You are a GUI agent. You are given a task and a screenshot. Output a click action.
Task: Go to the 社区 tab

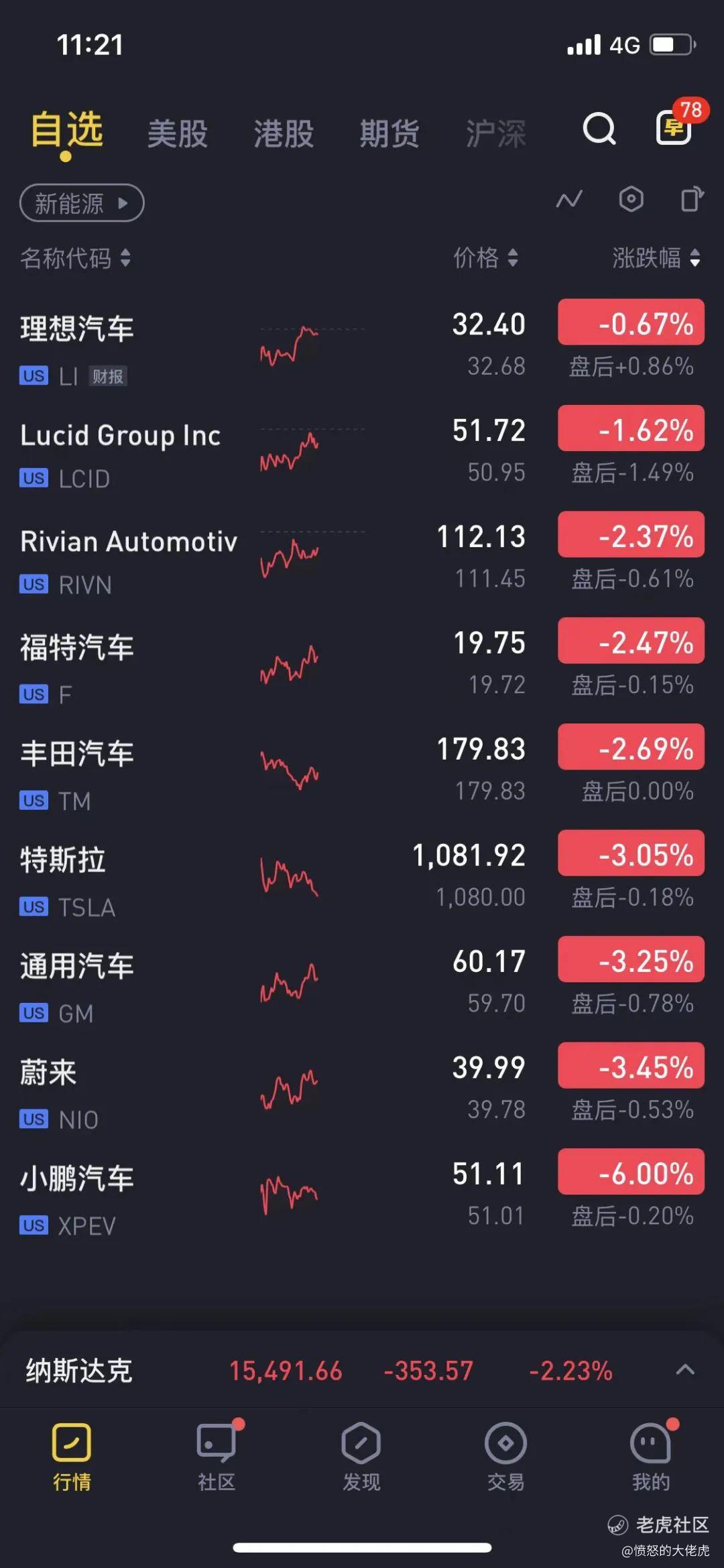(x=217, y=1455)
